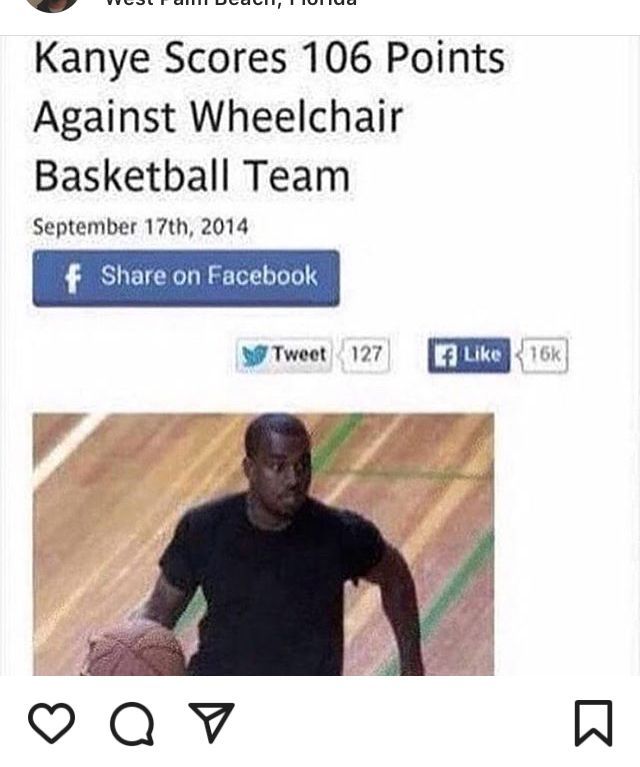Image resolution: width=640 pixels, height=767 pixels.
Task: Open the poster's profile picture
Action: point(52,4)
